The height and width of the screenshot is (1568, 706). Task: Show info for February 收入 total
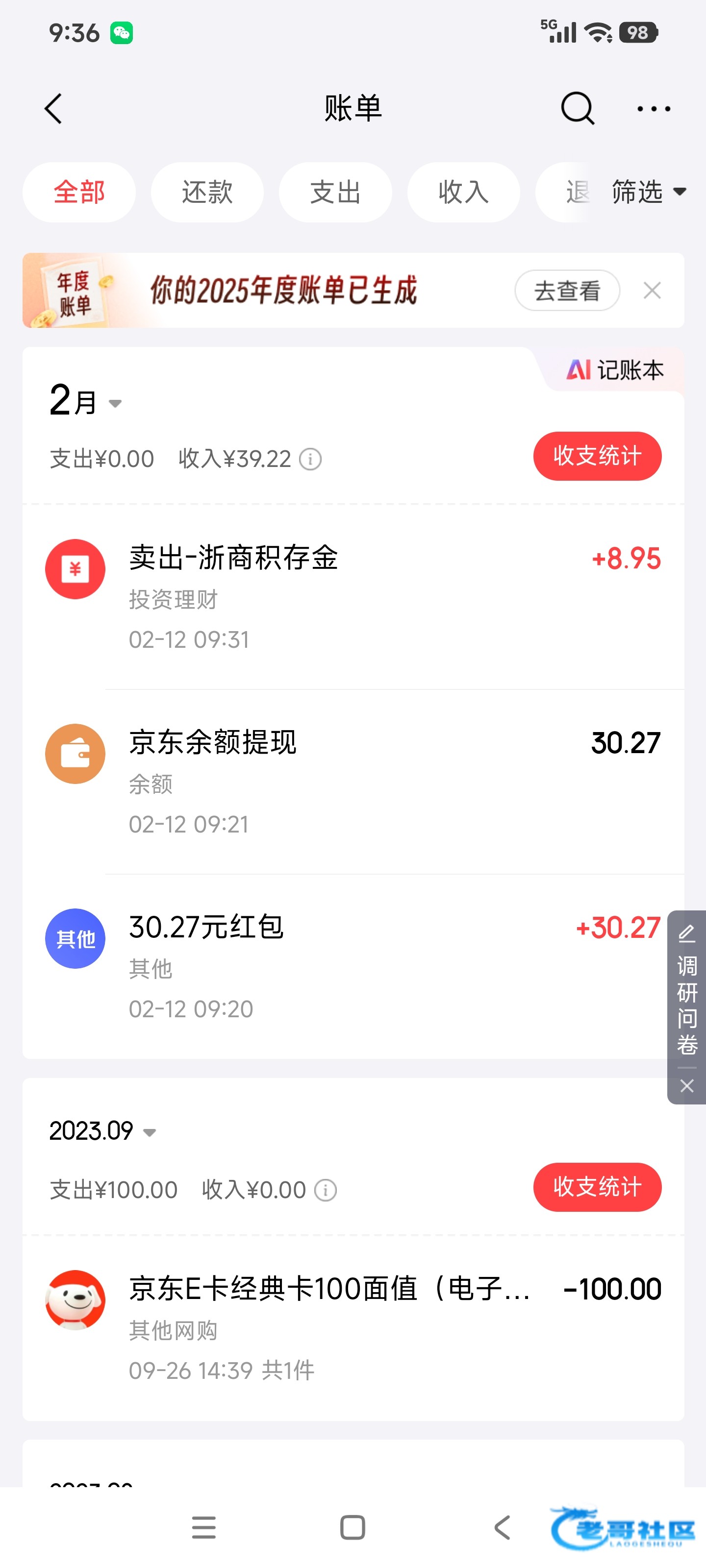click(x=311, y=460)
